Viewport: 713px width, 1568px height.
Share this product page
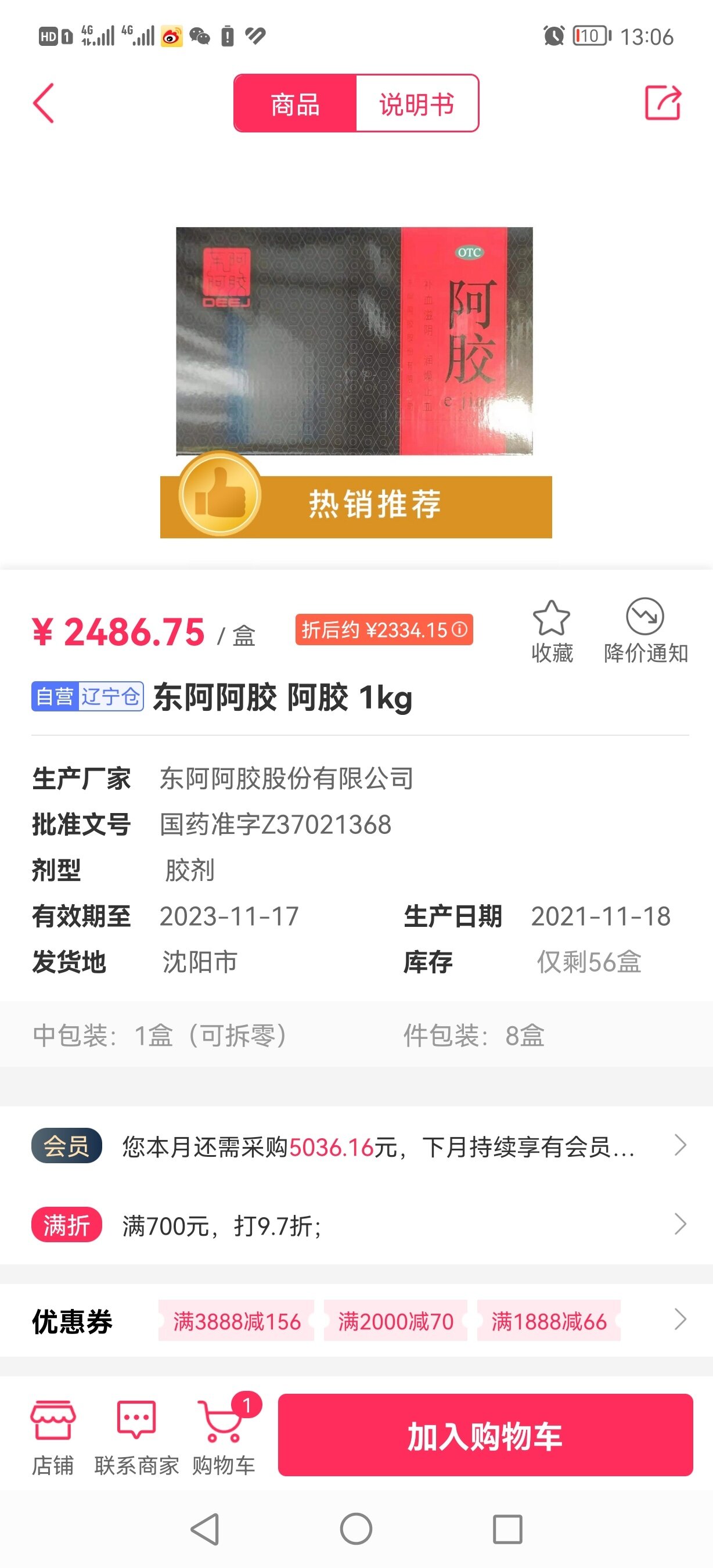pos(662,103)
